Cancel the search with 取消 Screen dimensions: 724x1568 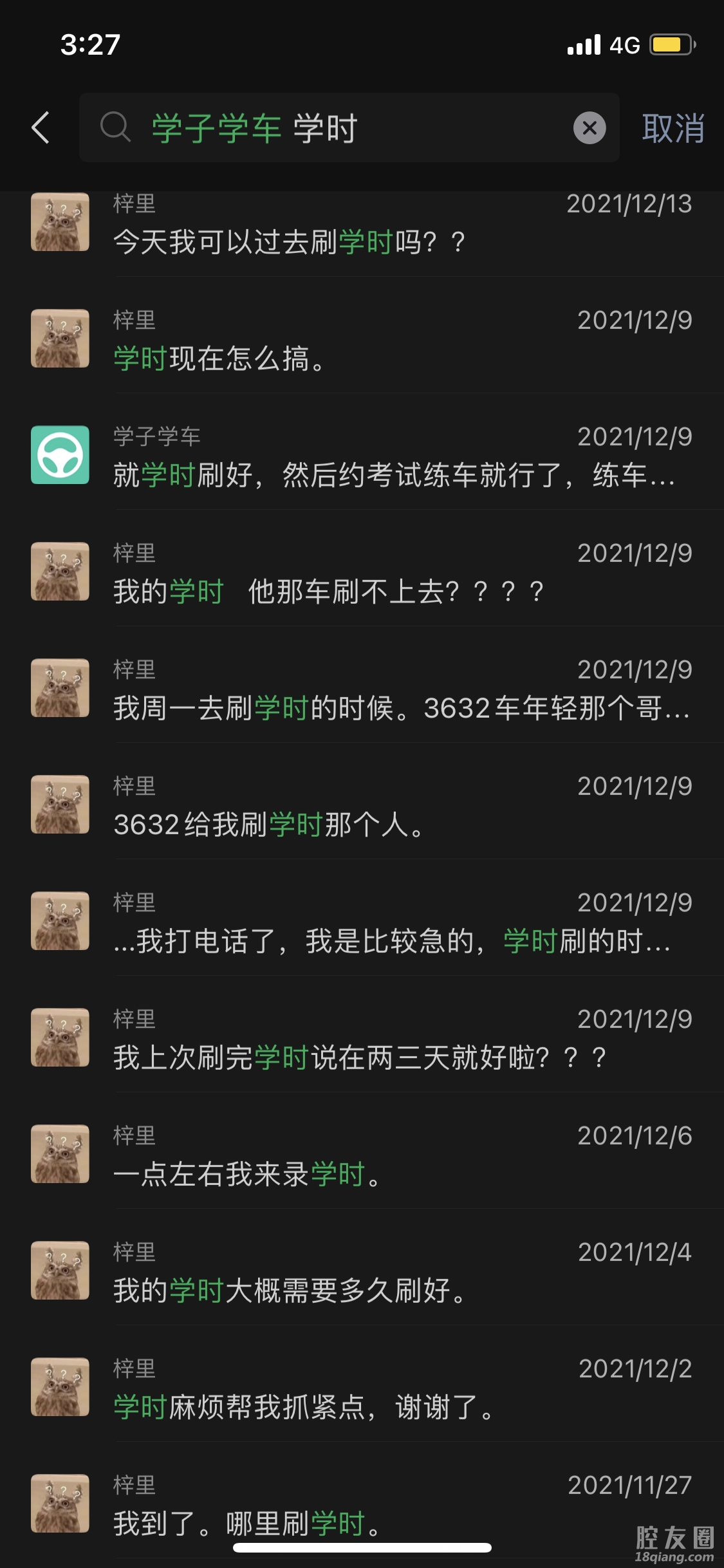673,128
